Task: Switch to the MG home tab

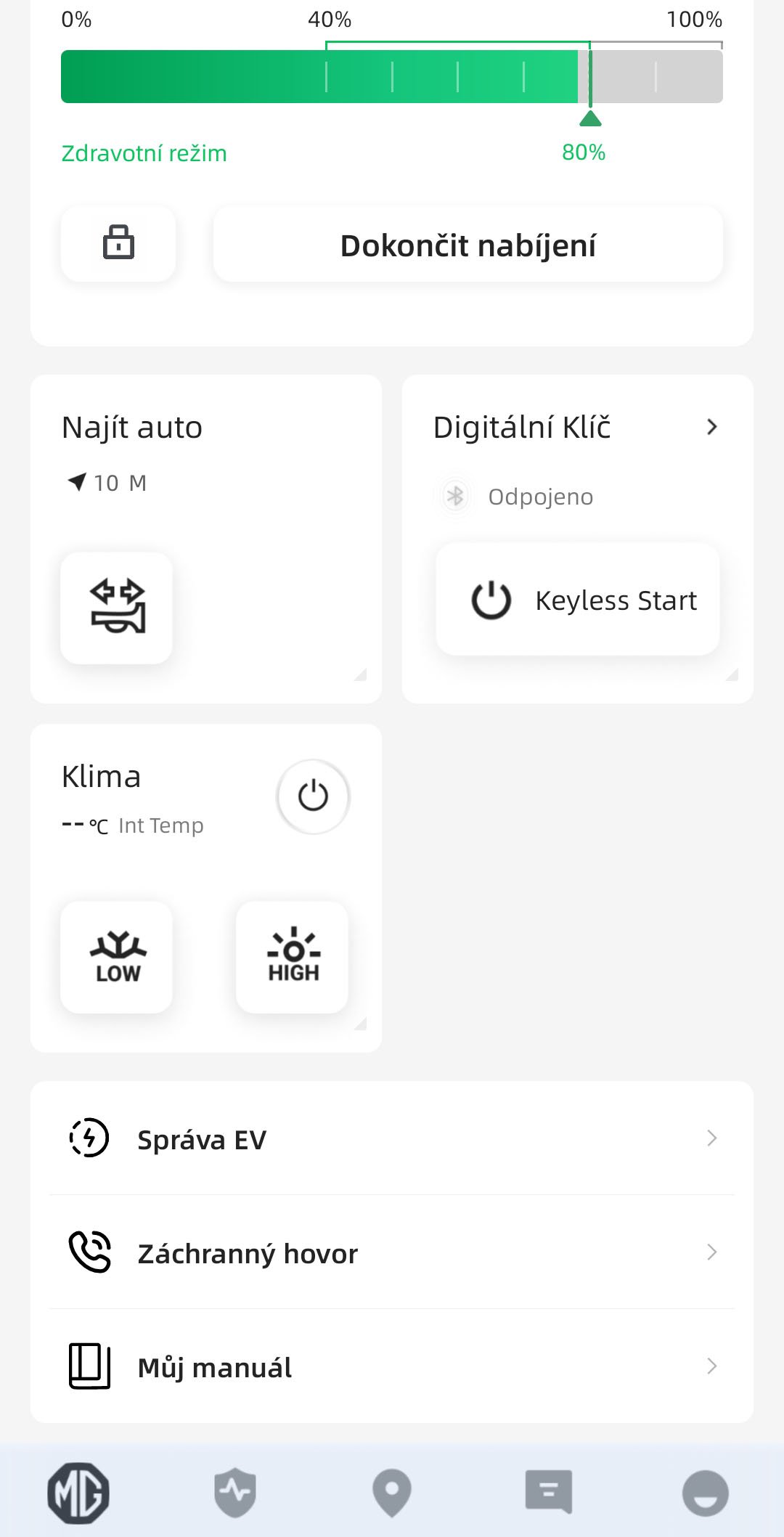Action: pos(78,1493)
